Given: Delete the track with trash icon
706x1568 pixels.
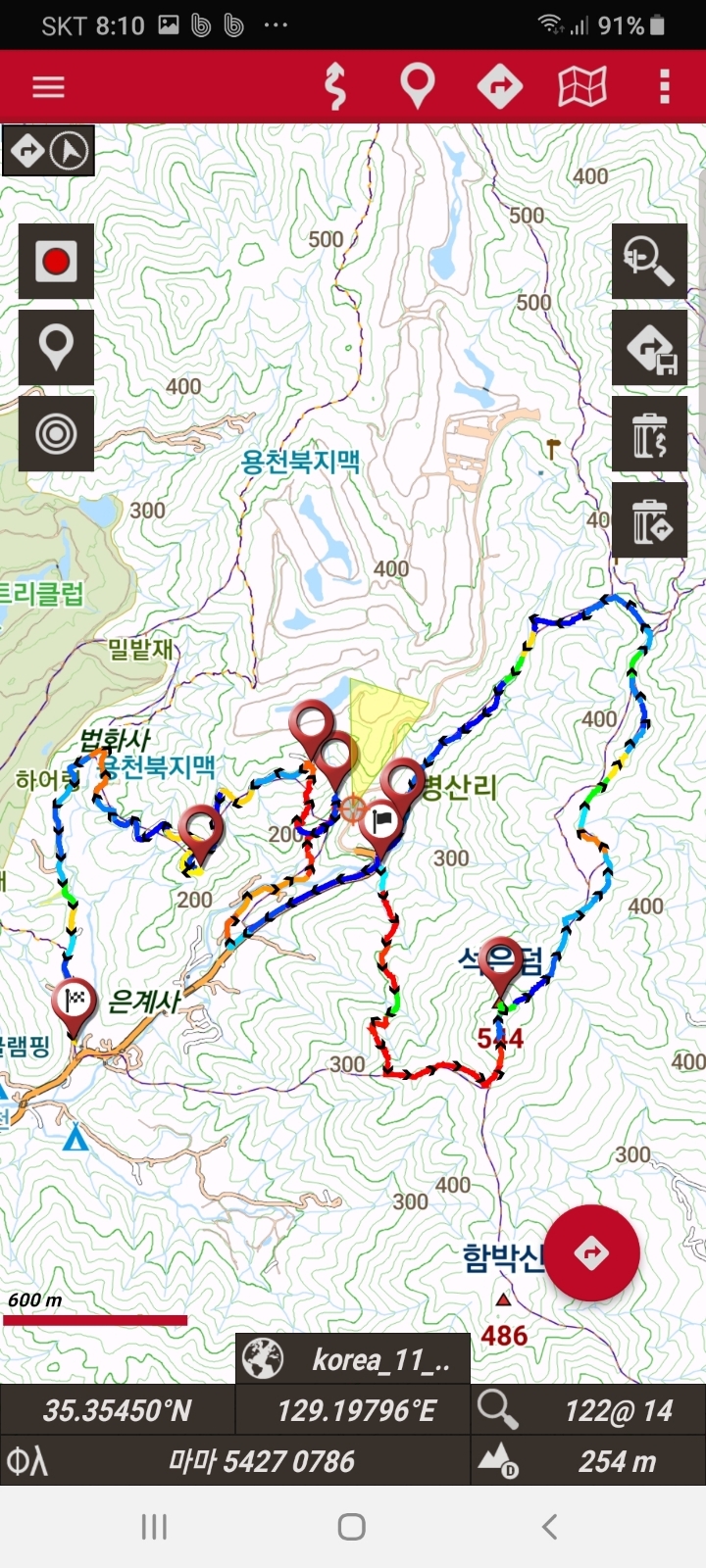Looking at the screenshot, I should 649,434.
